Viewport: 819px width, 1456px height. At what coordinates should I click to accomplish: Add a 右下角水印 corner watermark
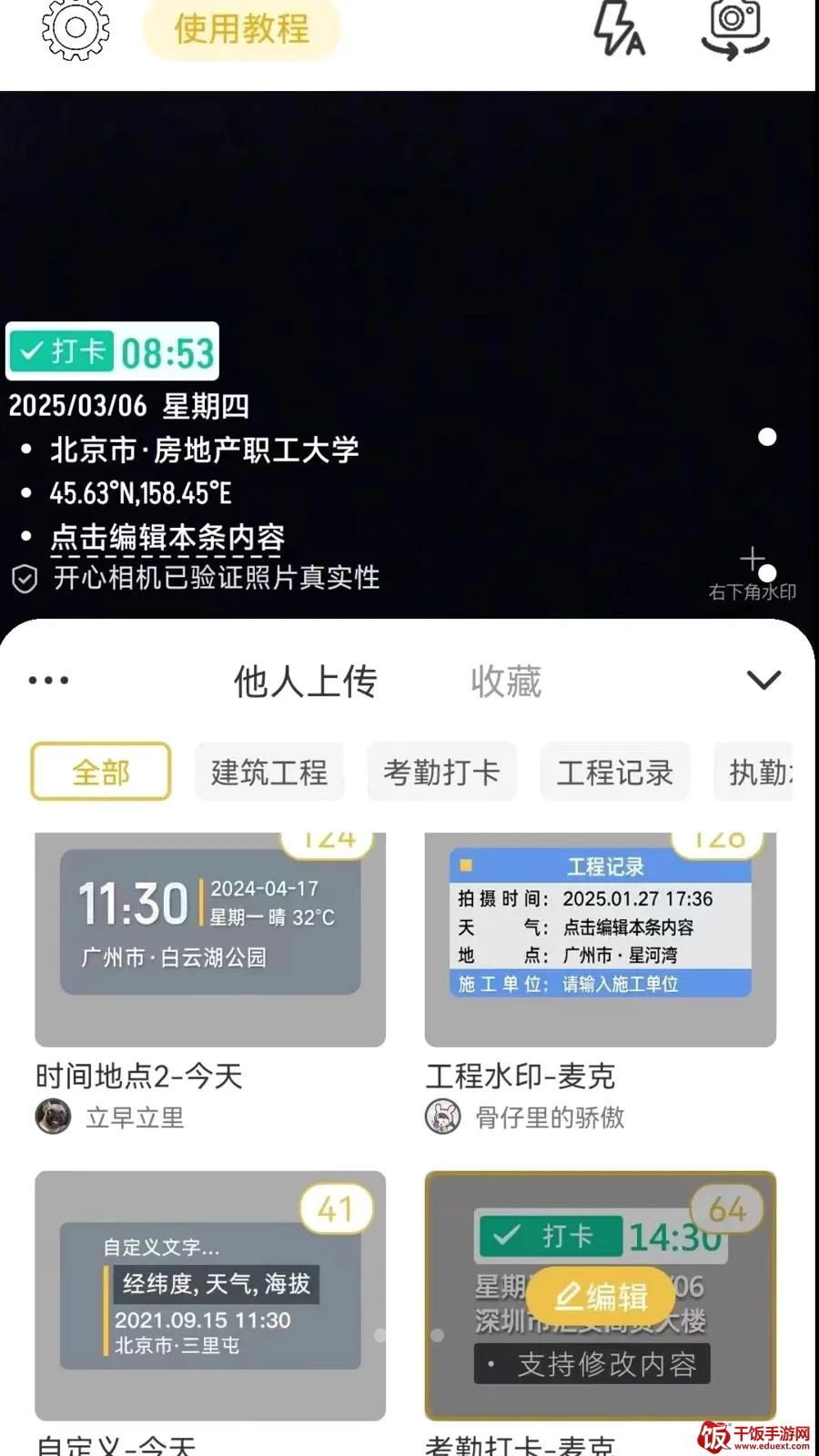[x=753, y=573]
